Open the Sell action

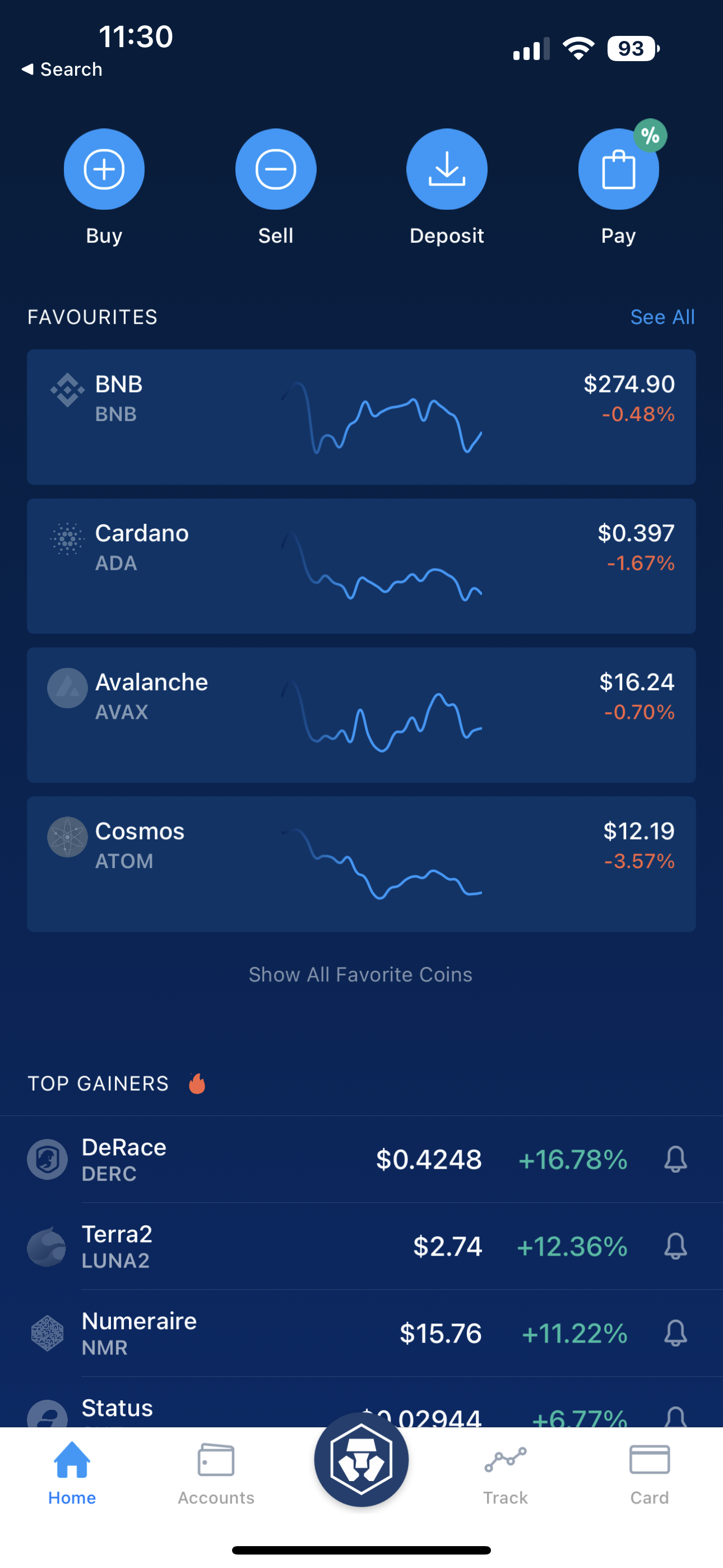coord(276,169)
